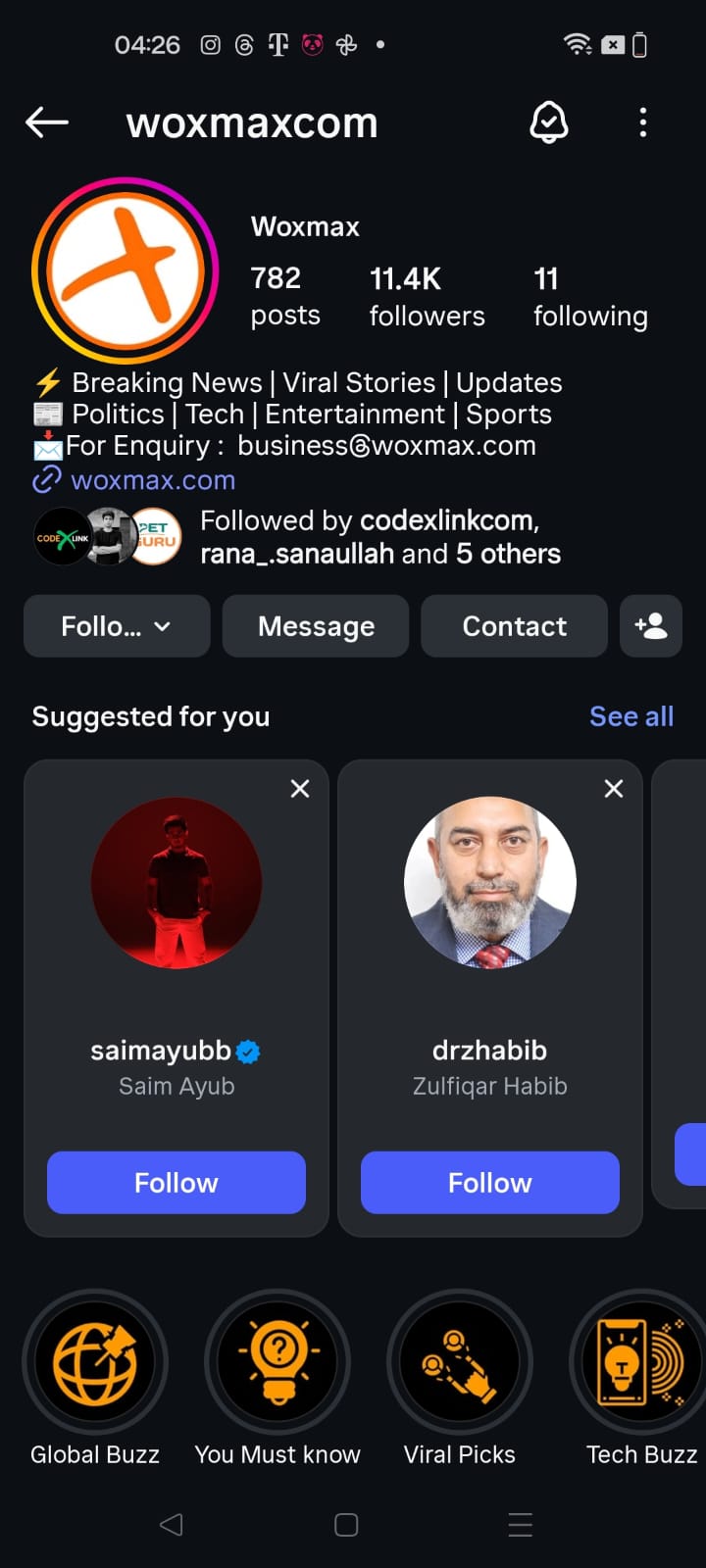Go back using the top arrow

(47, 122)
